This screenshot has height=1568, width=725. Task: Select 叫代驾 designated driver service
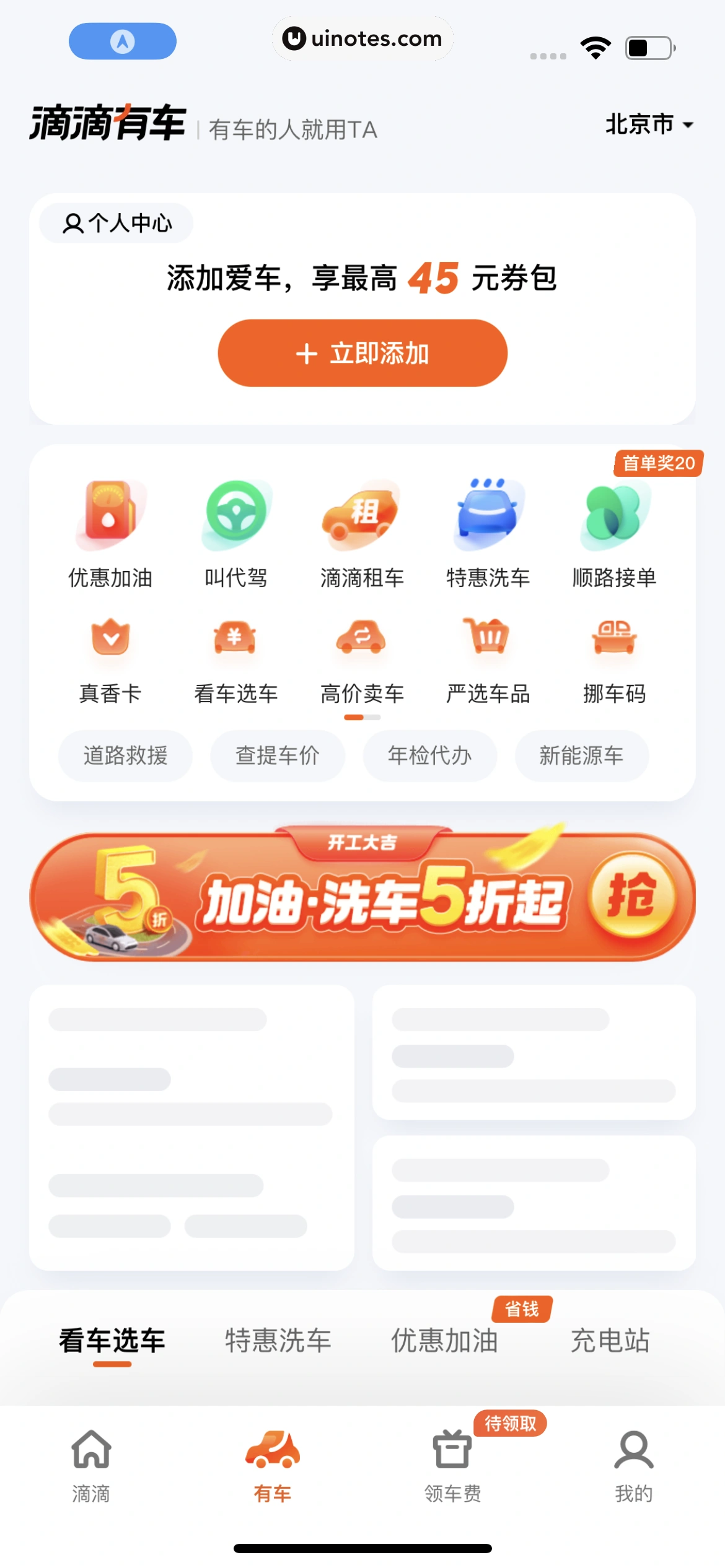(x=236, y=533)
